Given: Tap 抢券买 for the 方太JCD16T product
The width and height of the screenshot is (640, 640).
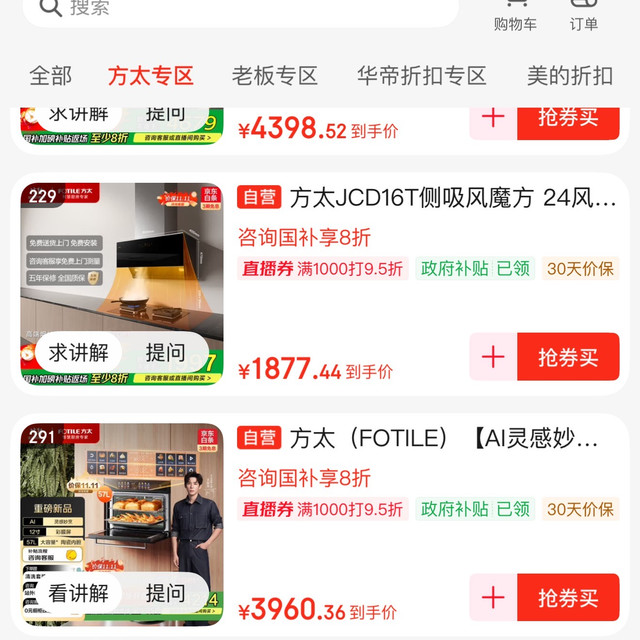Looking at the screenshot, I should [568, 357].
